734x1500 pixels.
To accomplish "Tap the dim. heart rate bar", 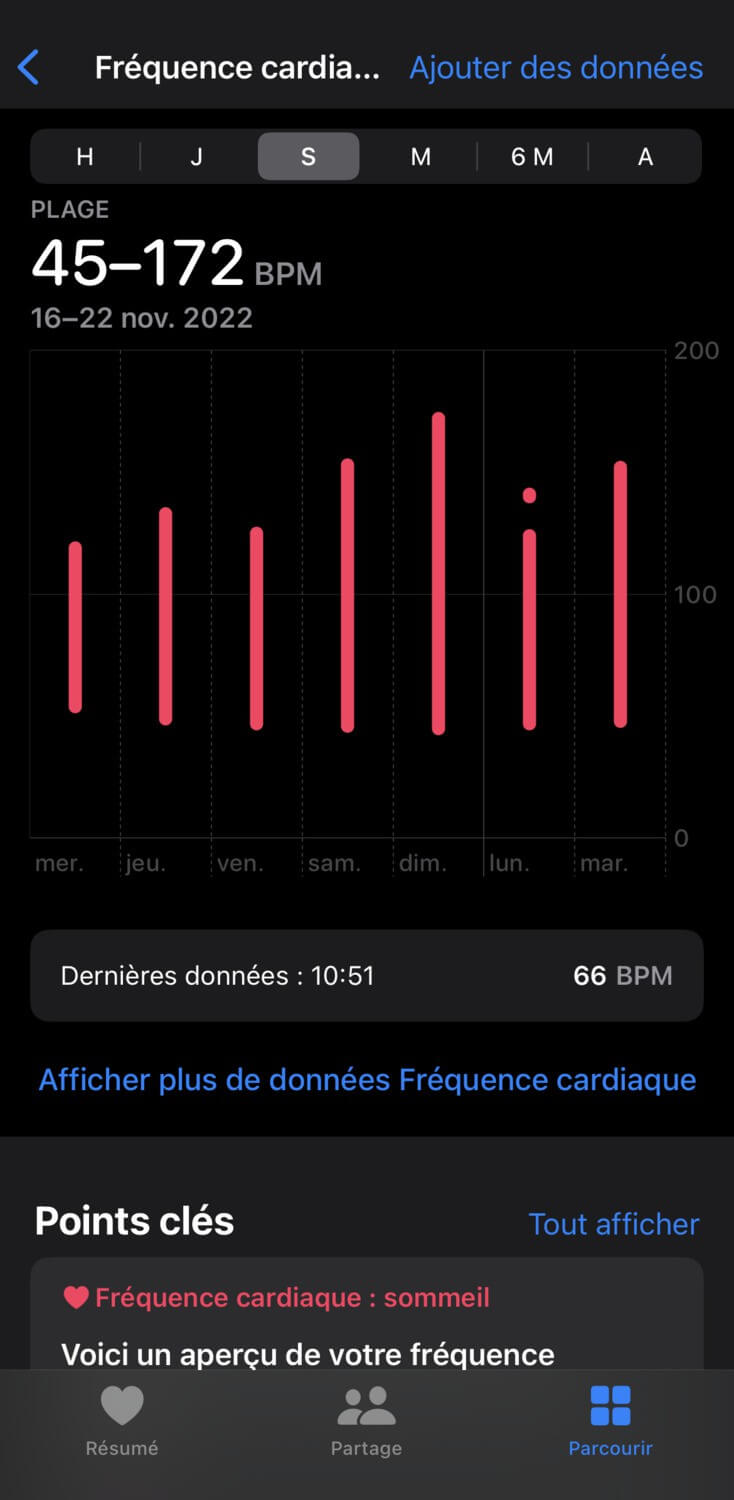I will 438,574.
